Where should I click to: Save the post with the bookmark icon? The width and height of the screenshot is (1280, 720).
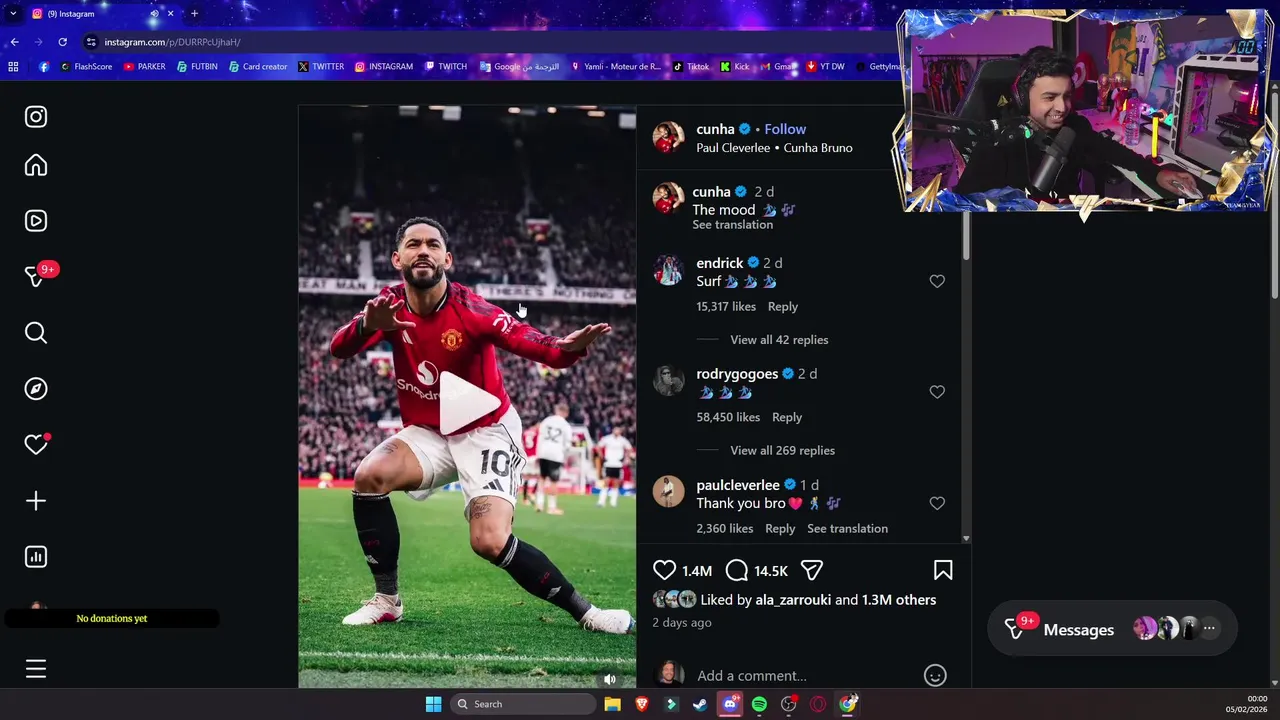942,570
